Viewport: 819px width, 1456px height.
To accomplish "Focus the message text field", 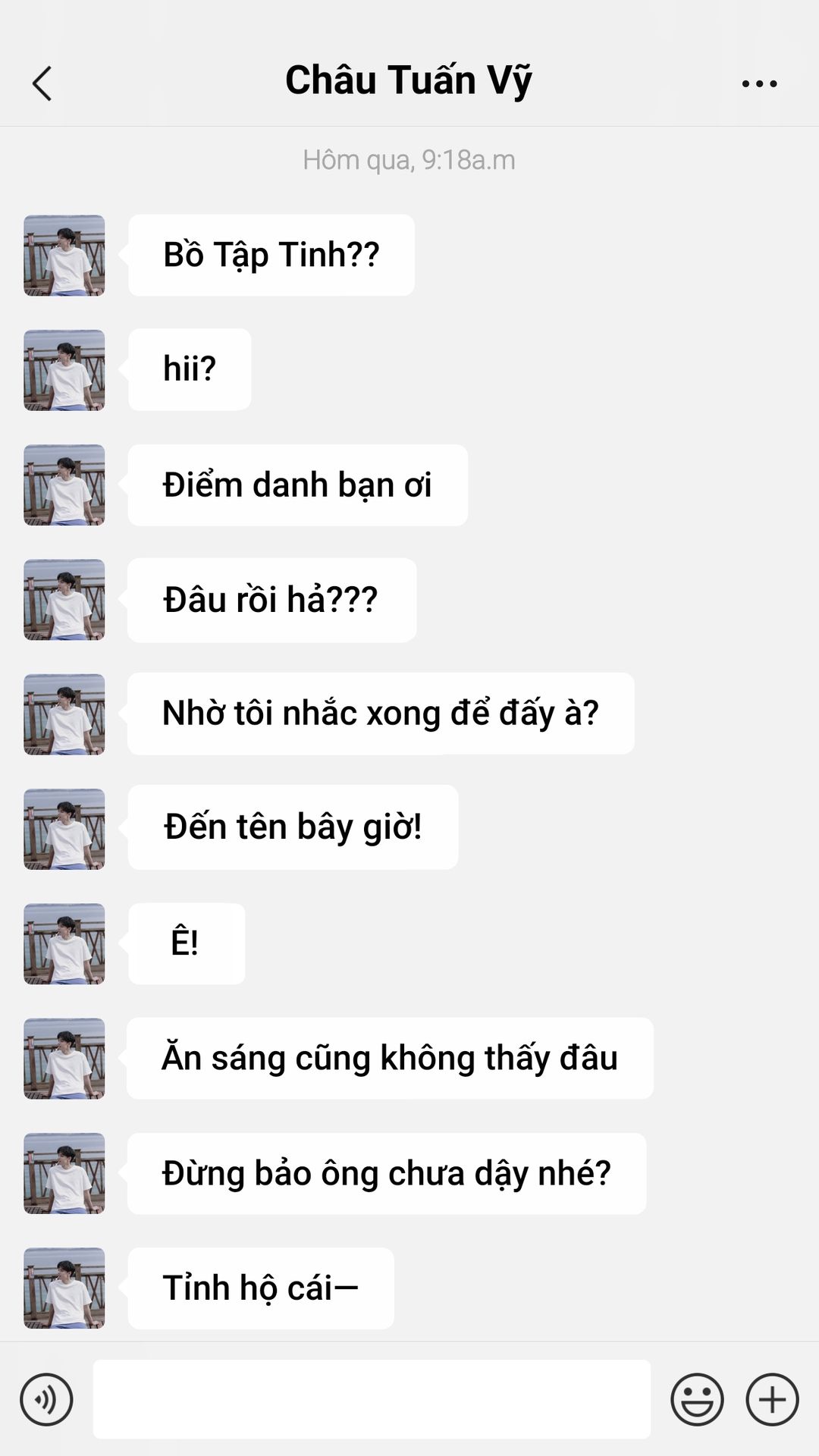I will [x=372, y=1399].
